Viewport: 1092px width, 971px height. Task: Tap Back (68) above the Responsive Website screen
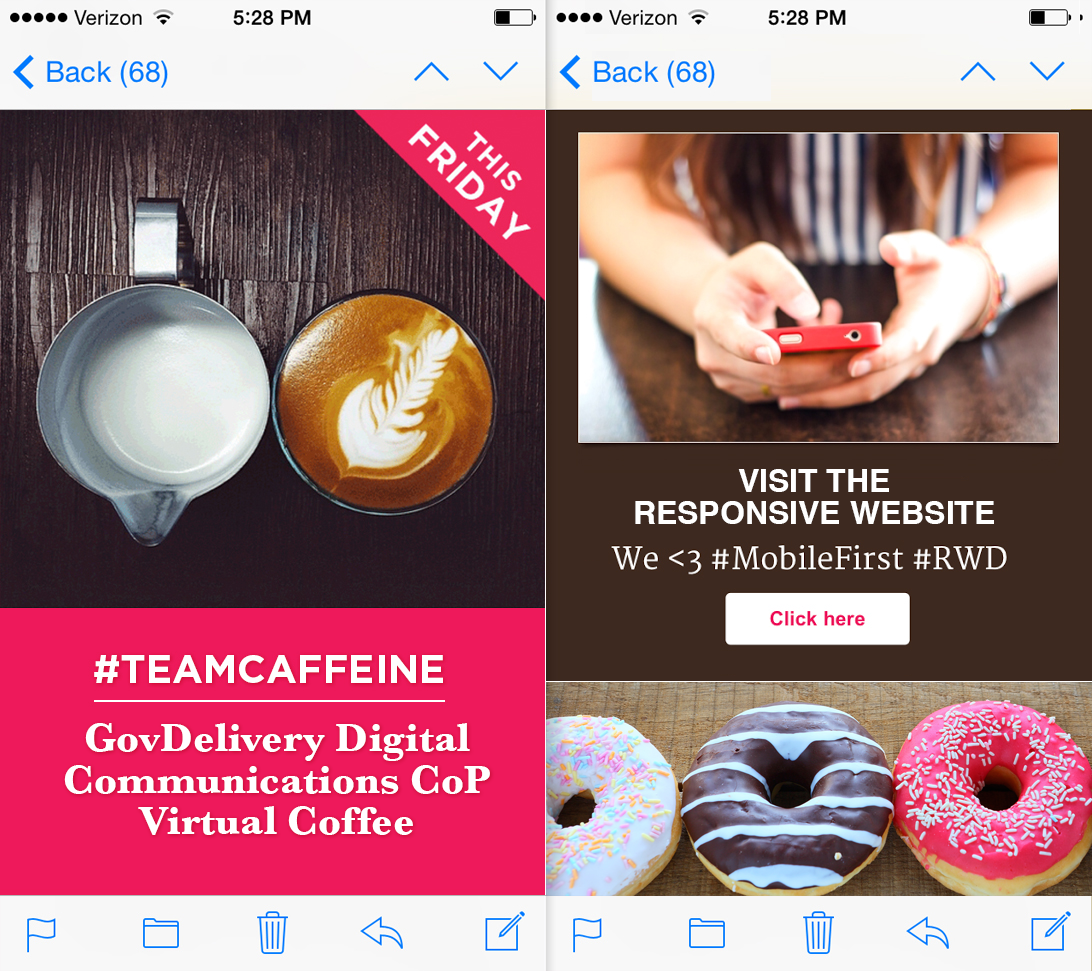pos(637,72)
